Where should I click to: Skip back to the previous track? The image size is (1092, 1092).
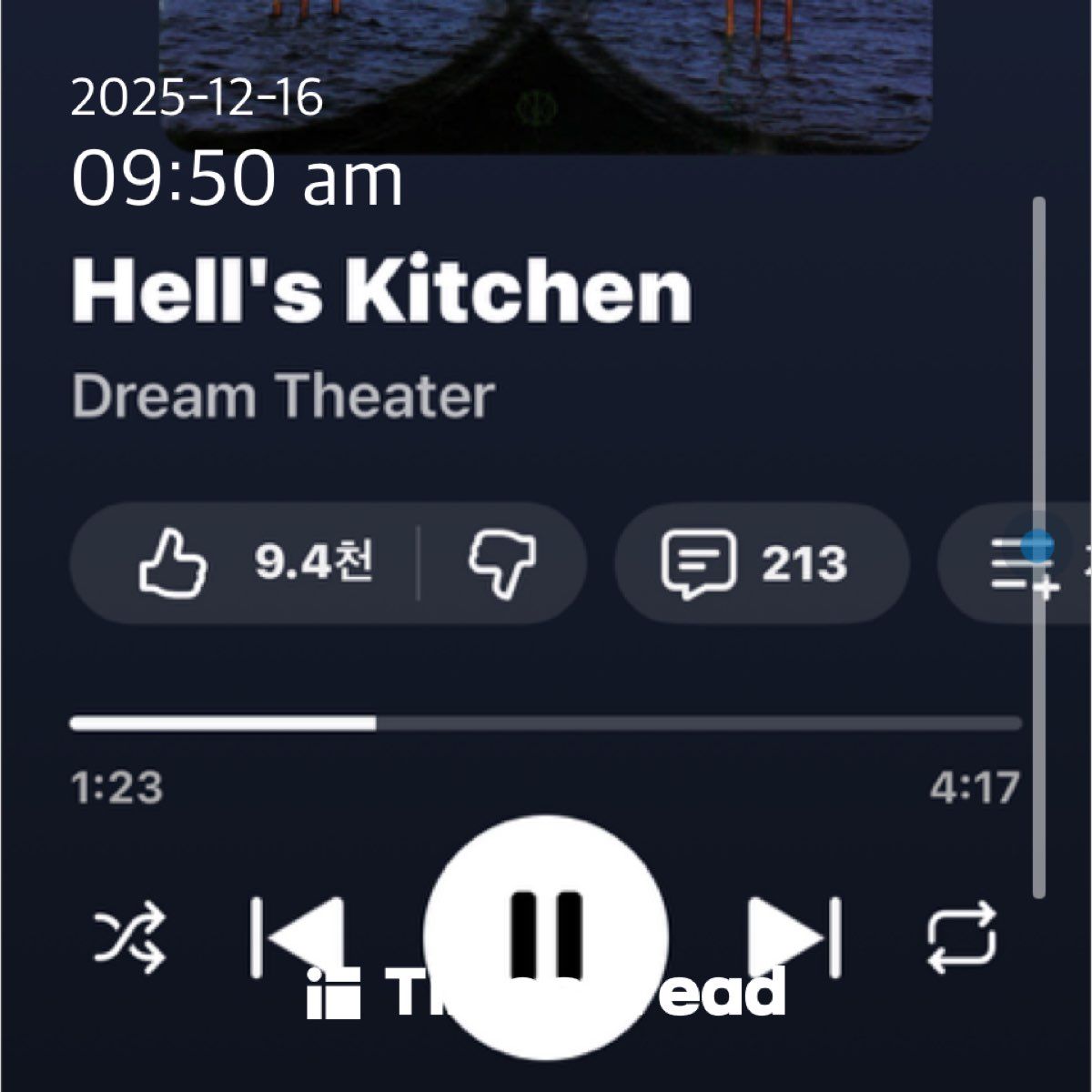297,937
